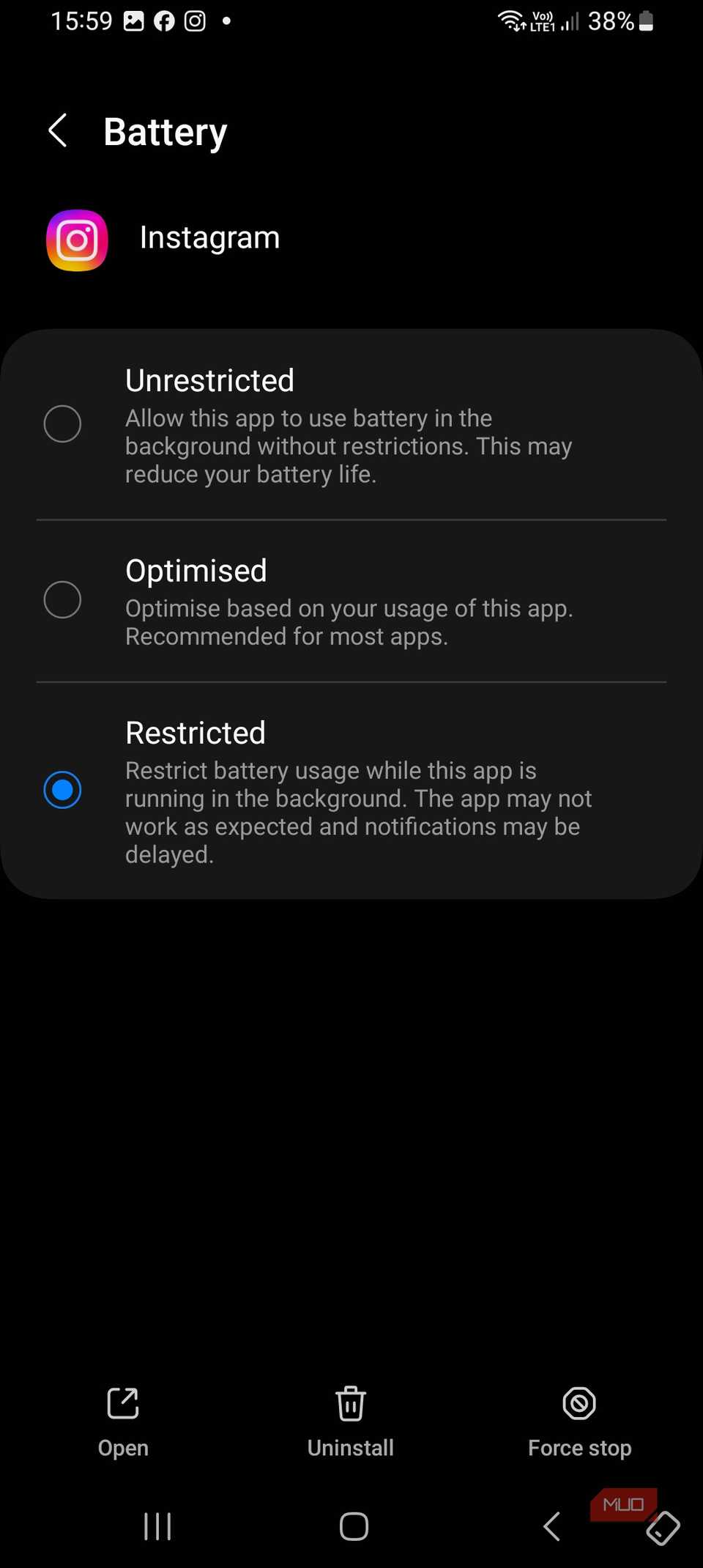Open the recent apps view

coord(157,1527)
